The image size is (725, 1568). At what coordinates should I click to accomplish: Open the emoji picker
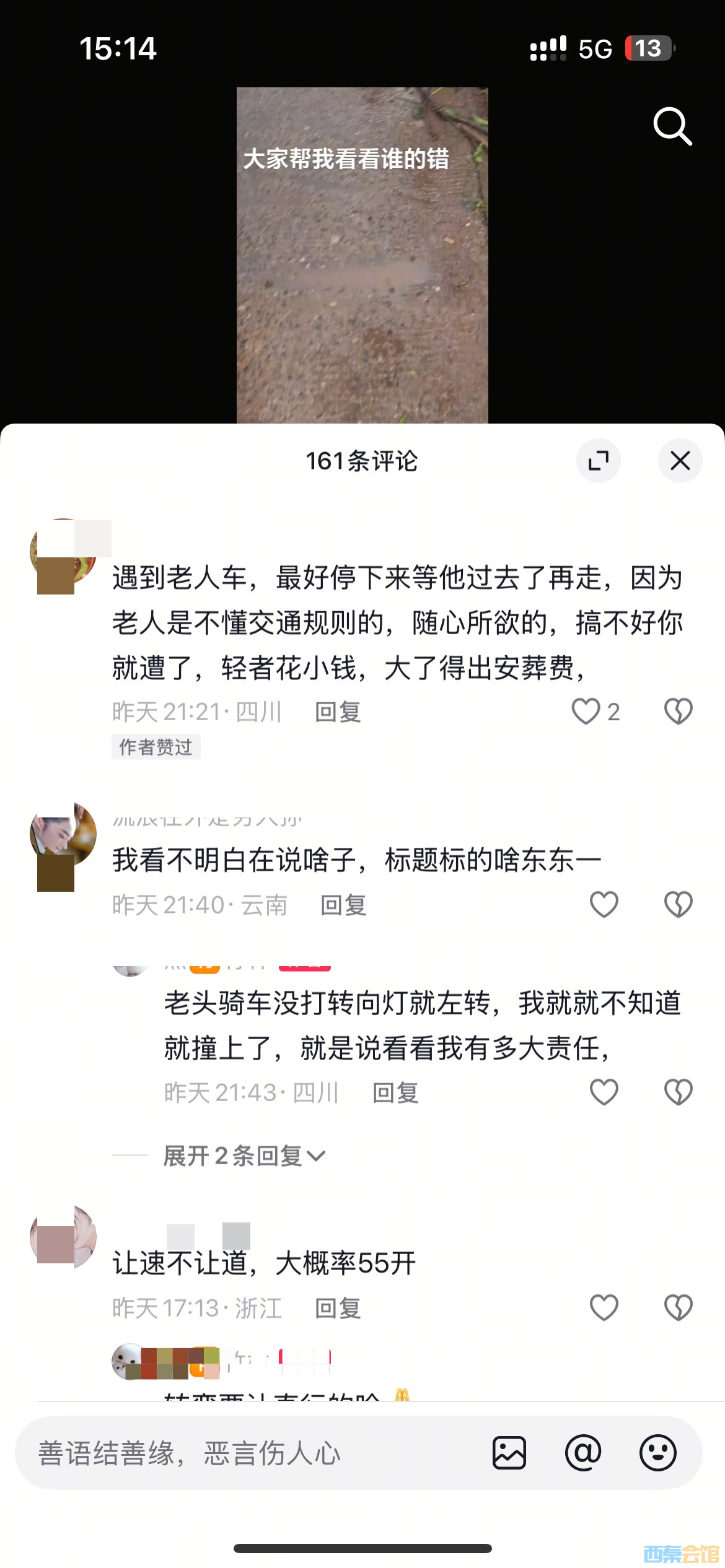coord(657,1453)
